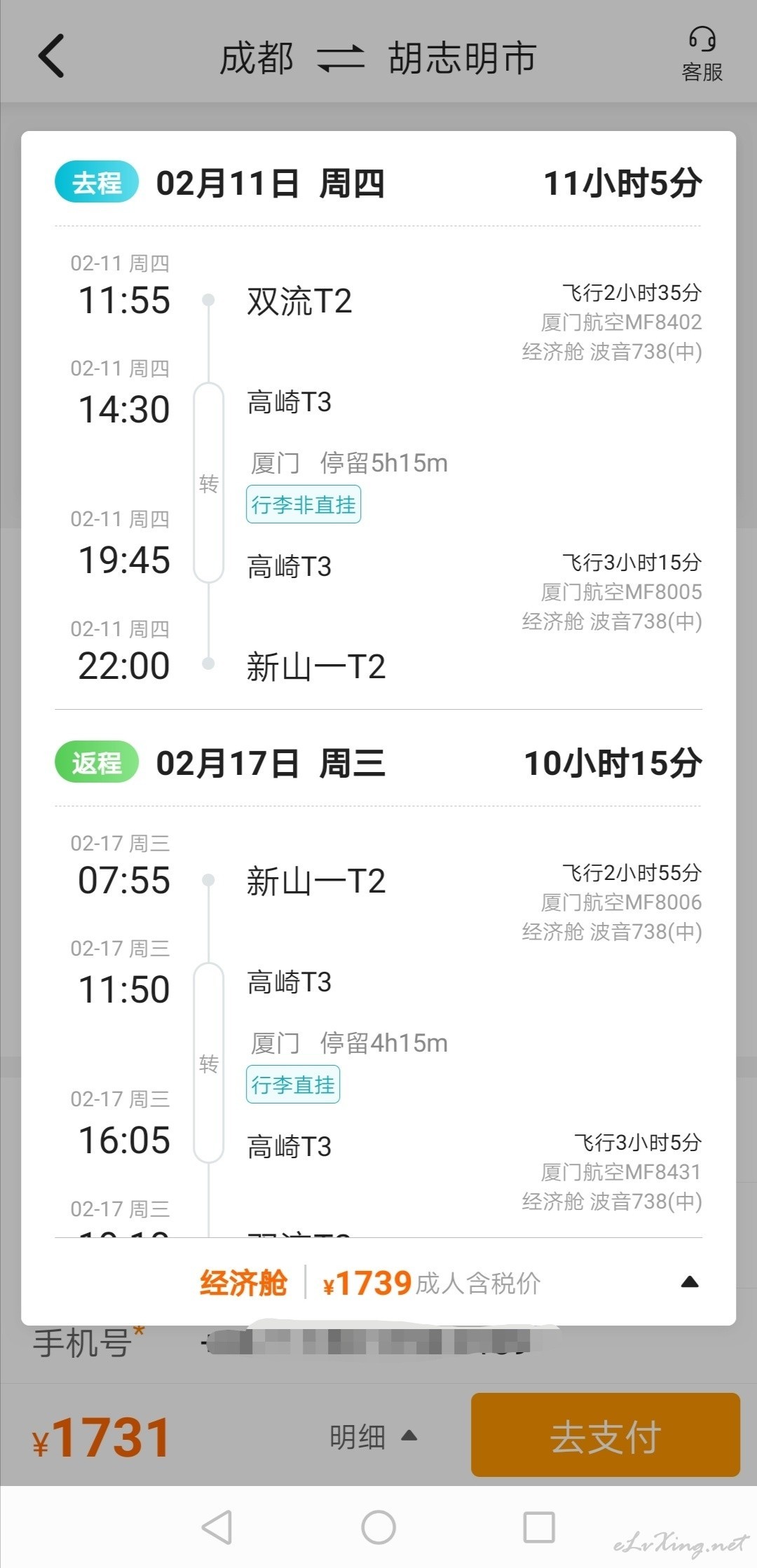
Task: Open 客服 customer service
Action: tap(702, 55)
